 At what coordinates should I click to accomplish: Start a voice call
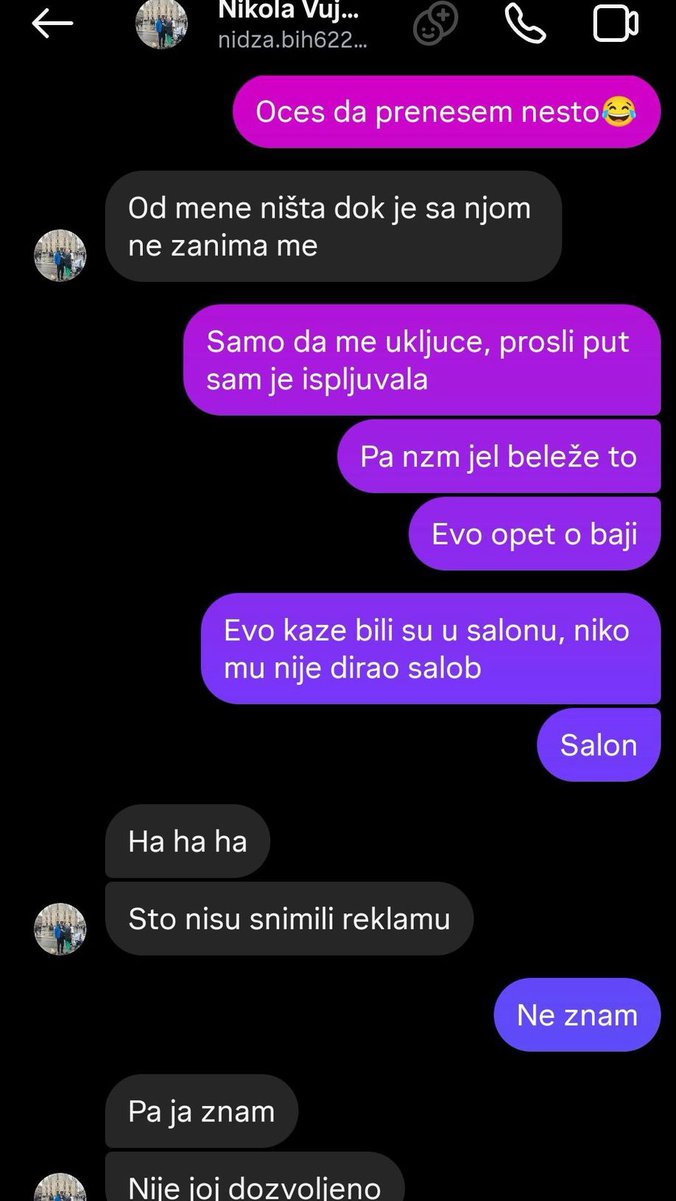pyautogui.click(x=525, y=24)
